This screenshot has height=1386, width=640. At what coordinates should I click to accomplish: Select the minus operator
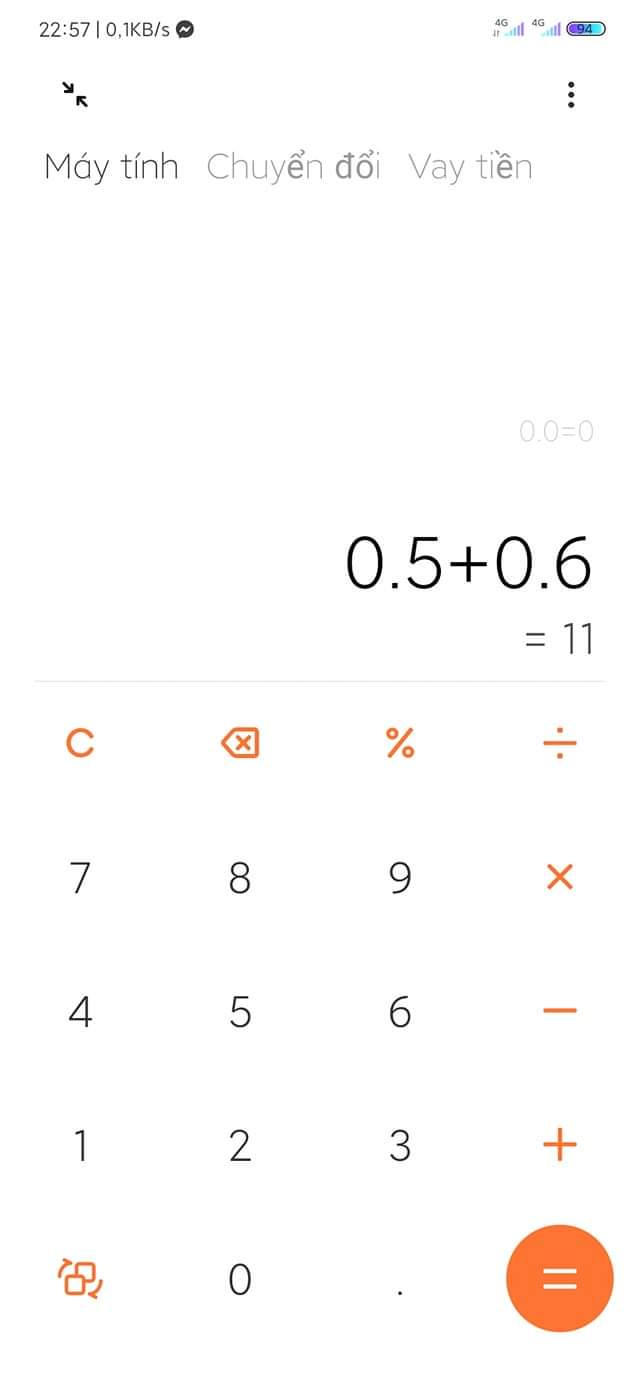pos(560,1011)
